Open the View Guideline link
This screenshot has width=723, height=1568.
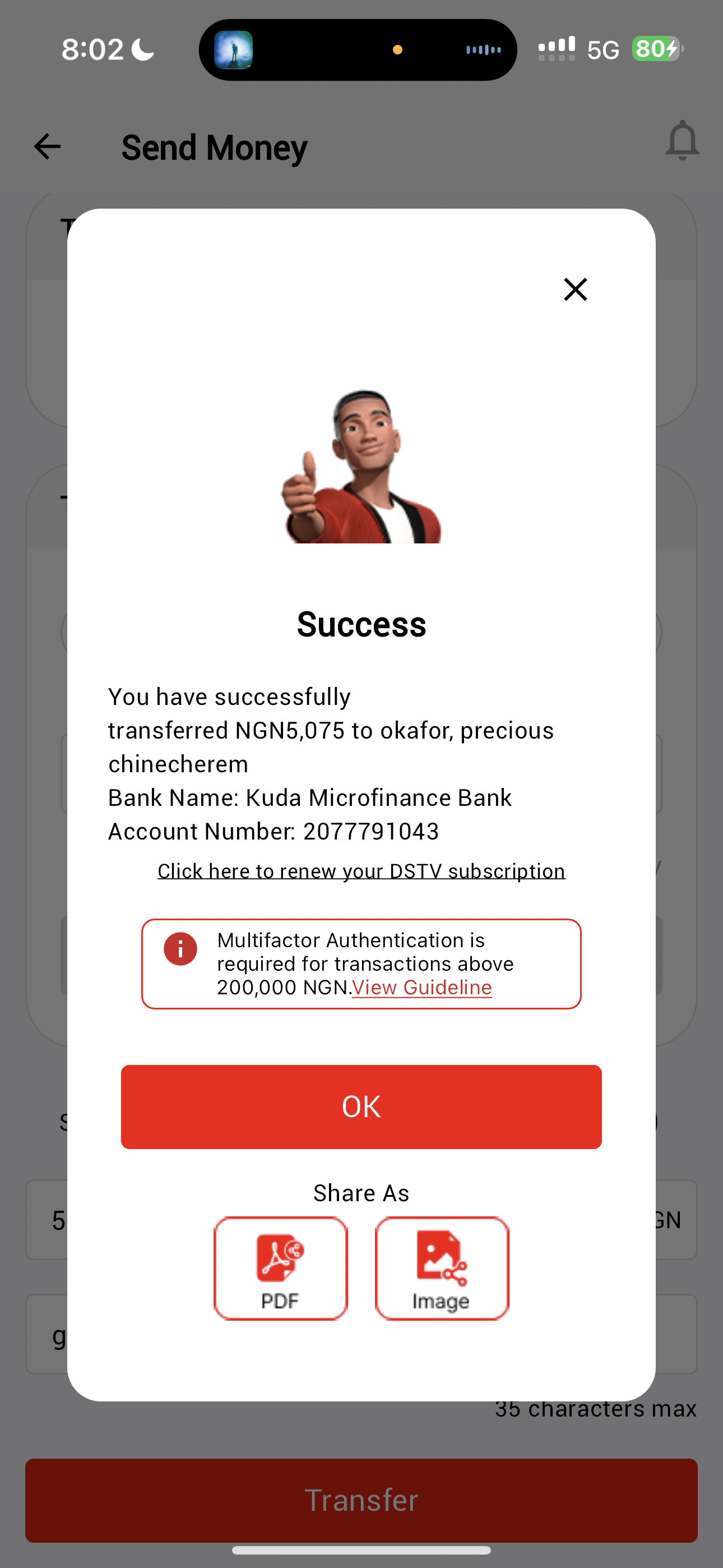[421, 988]
